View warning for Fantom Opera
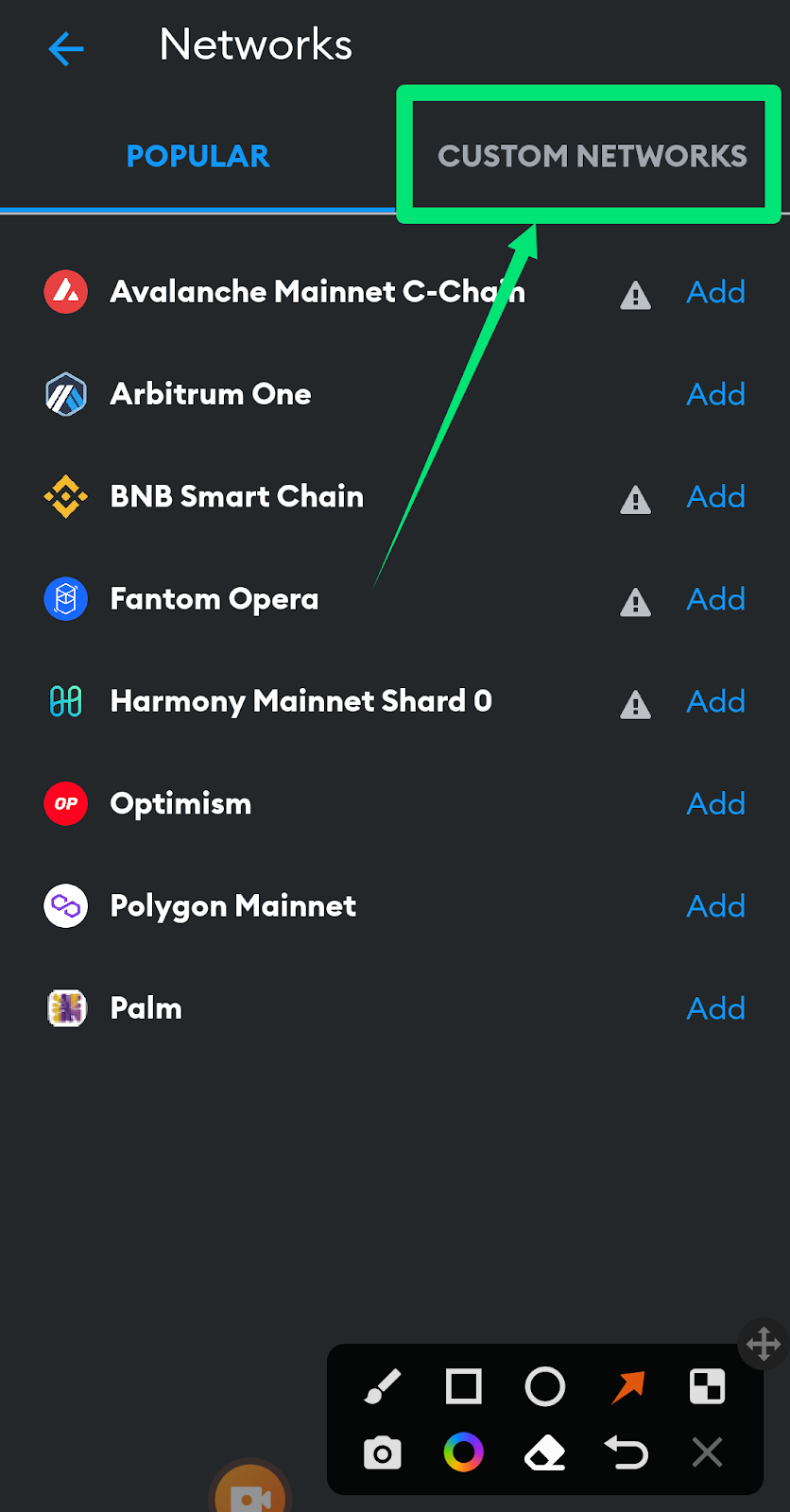This screenshot has height=1512, width=790. (635, 601)
